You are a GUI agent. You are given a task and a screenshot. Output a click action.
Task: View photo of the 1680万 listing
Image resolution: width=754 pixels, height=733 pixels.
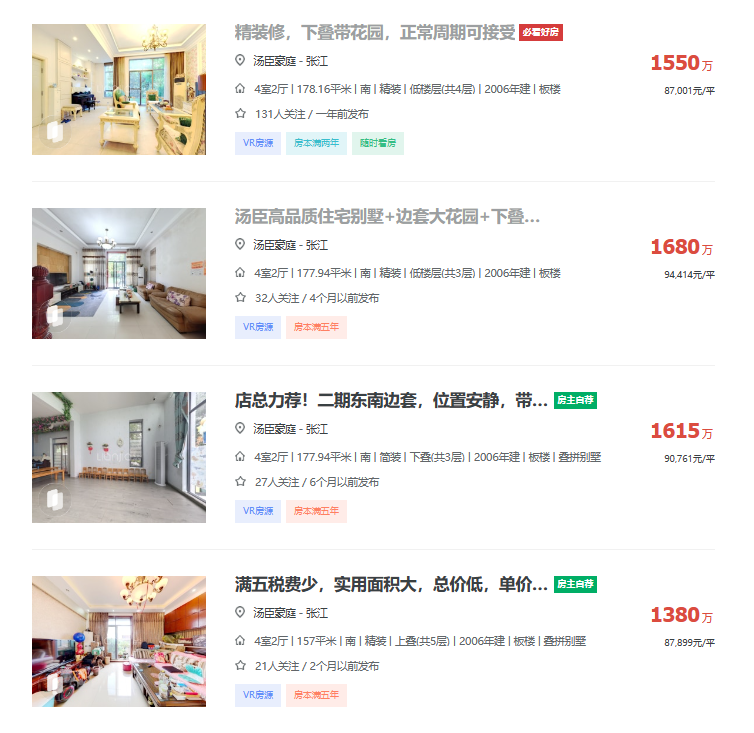tap(118, 273)
